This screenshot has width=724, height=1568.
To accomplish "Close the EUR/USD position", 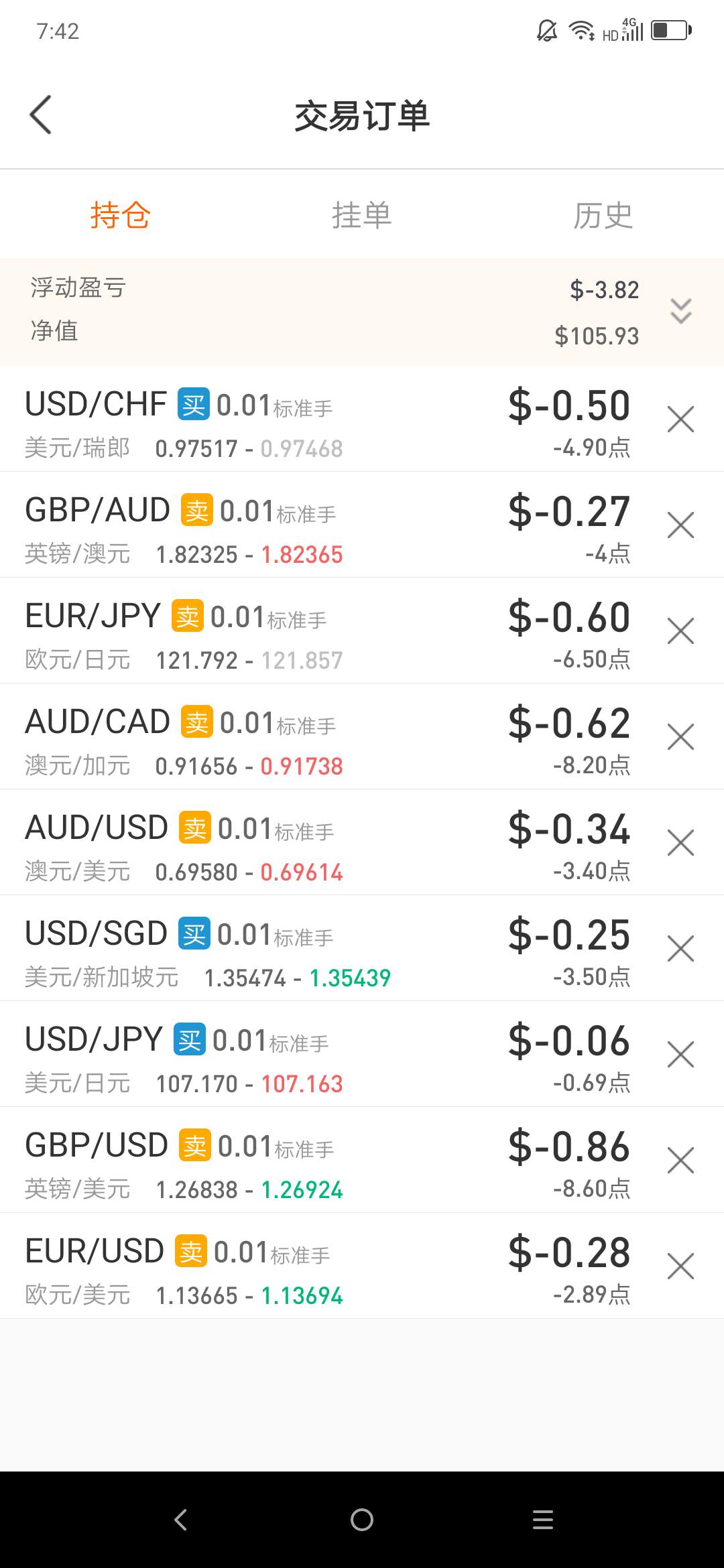I will [x=680, y=1266].
